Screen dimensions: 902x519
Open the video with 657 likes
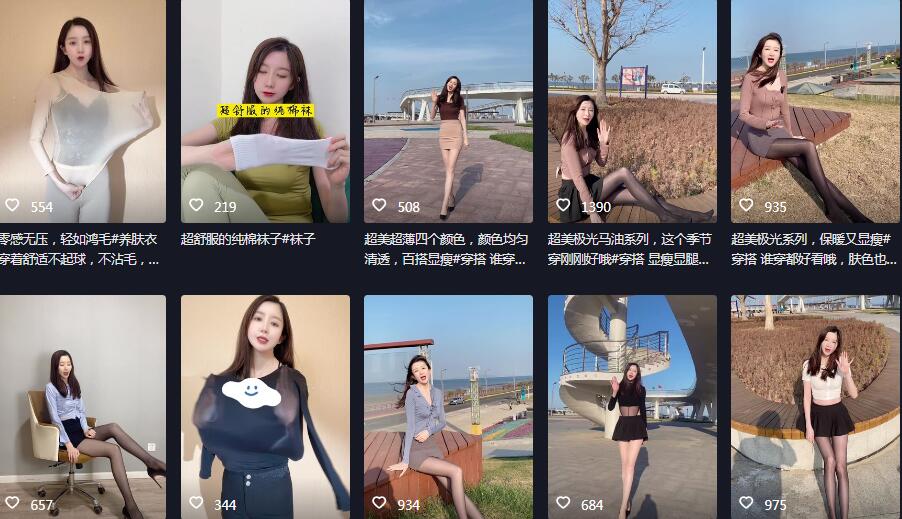coord(82,405)
